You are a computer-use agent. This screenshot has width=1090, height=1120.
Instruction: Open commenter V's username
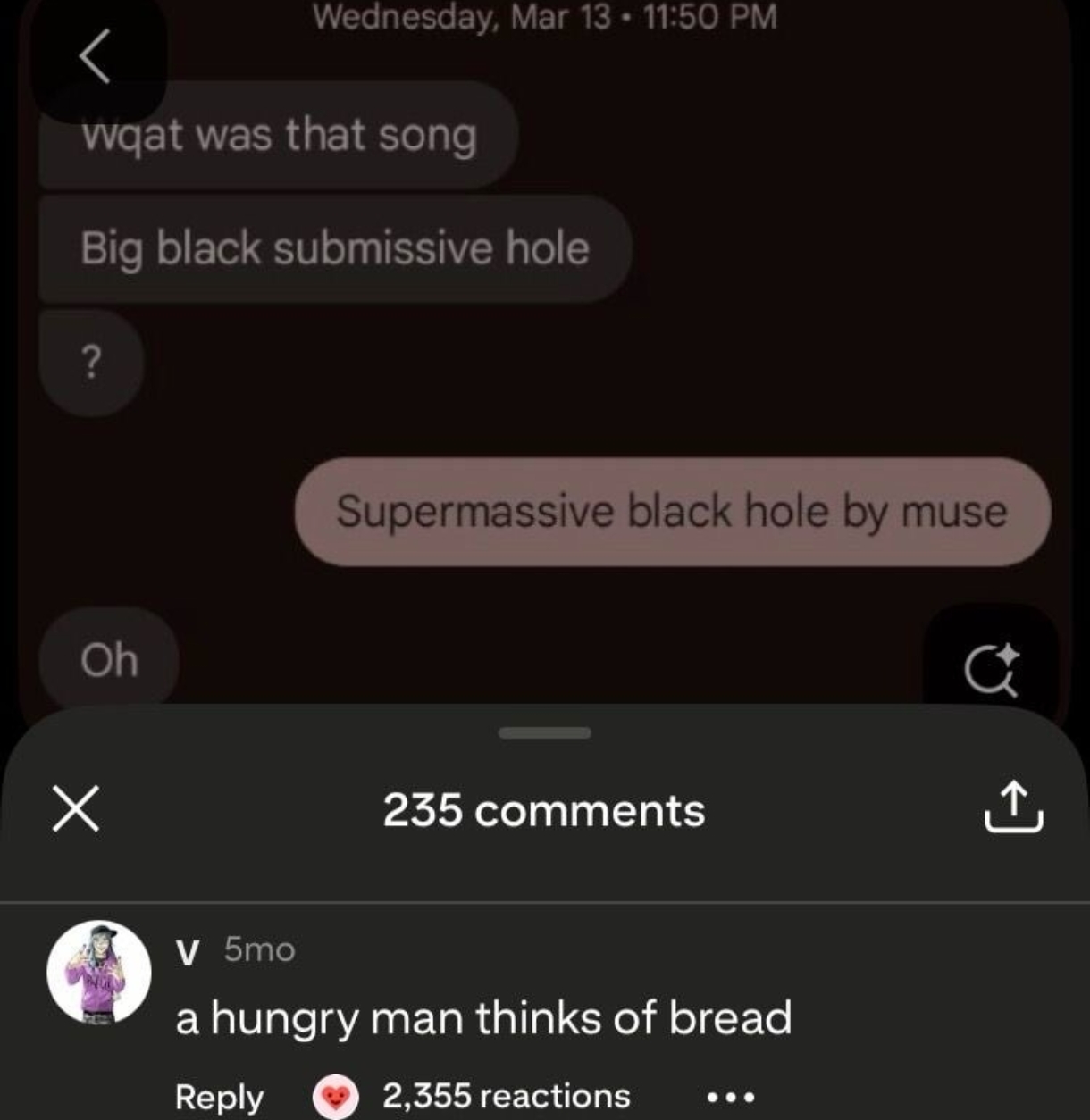(x=186, y=952)
